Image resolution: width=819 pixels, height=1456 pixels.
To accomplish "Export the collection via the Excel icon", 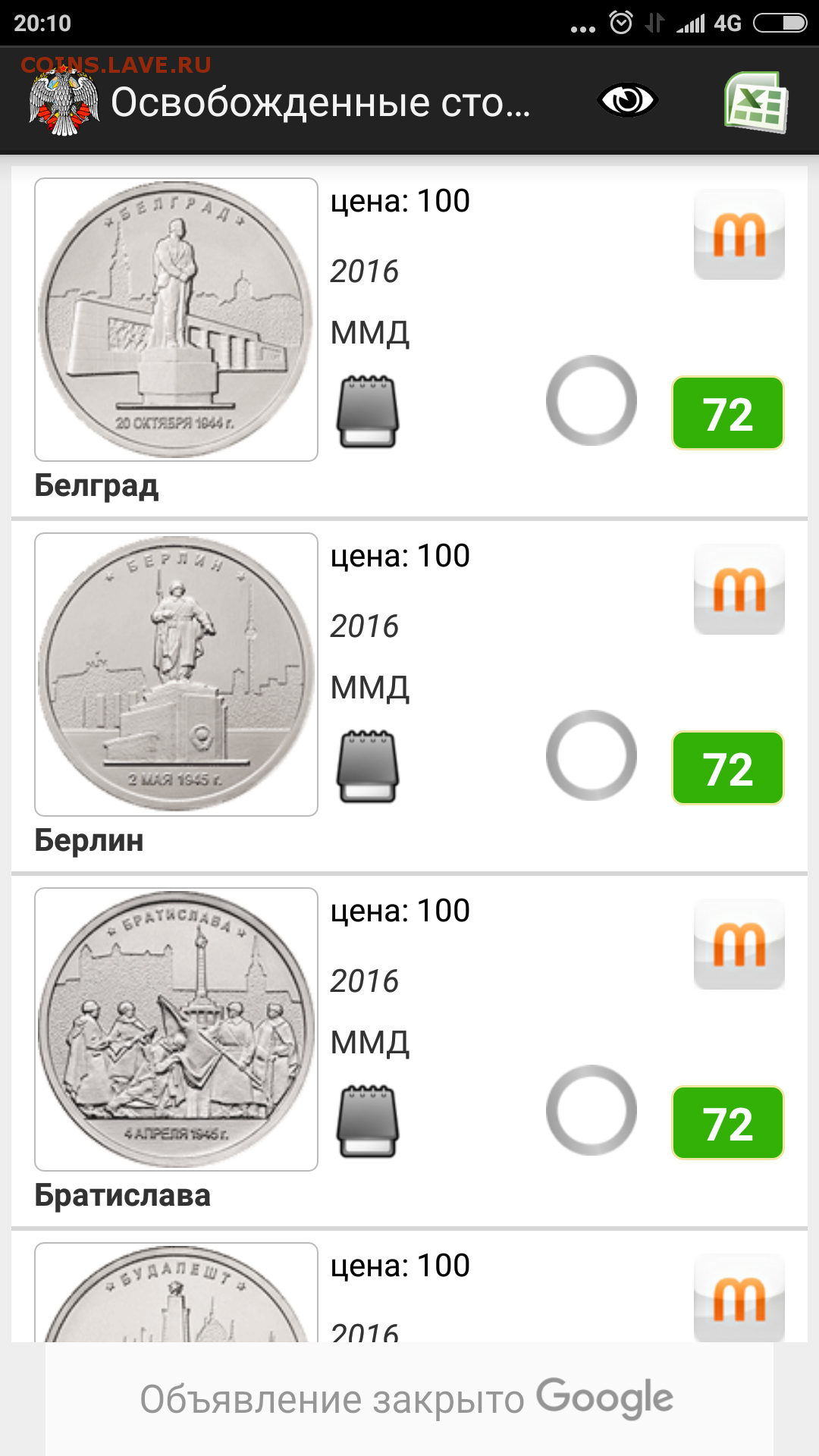I will (x=756, y=102).
